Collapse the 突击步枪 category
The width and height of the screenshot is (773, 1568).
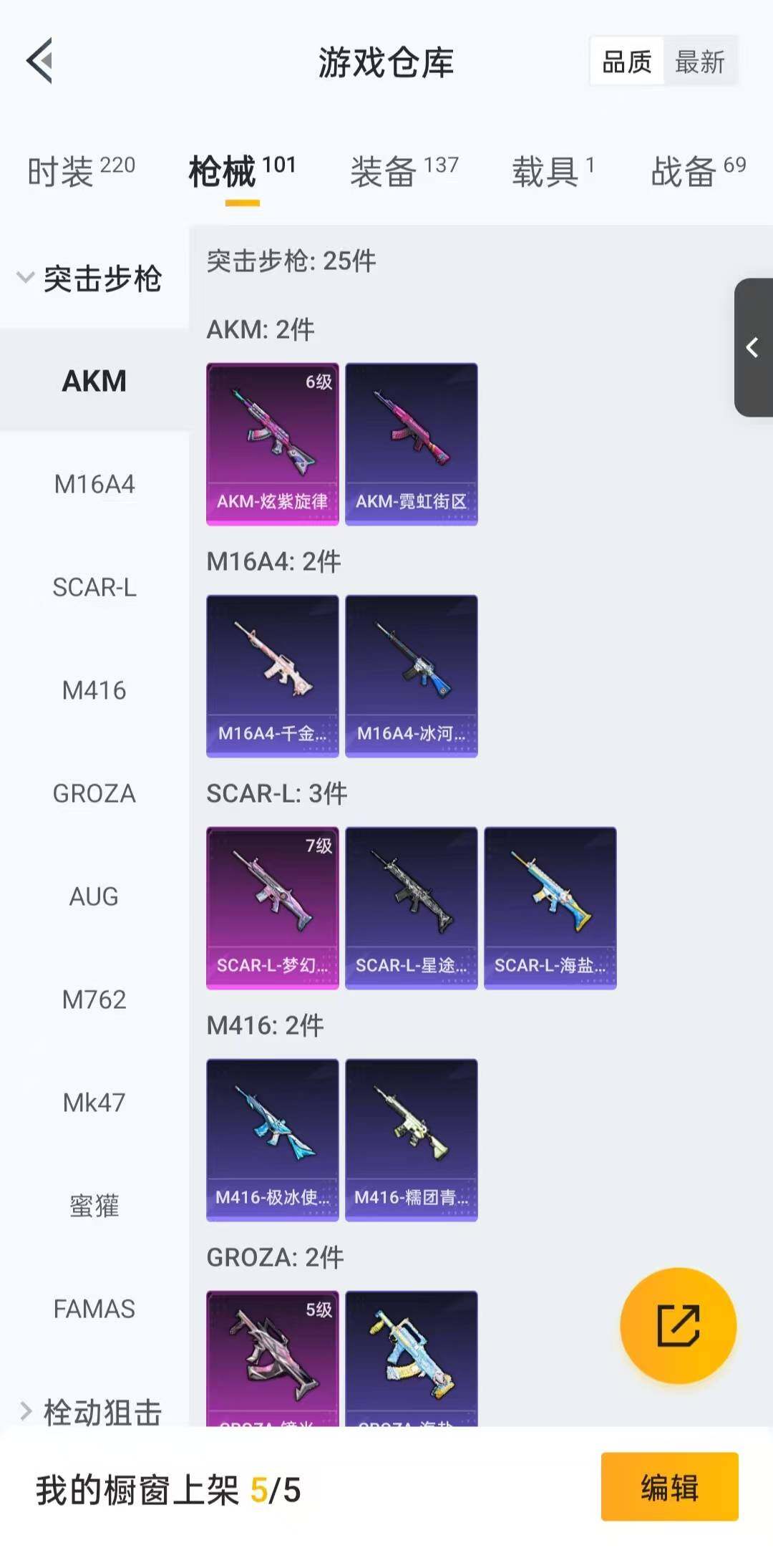point(89,278)
